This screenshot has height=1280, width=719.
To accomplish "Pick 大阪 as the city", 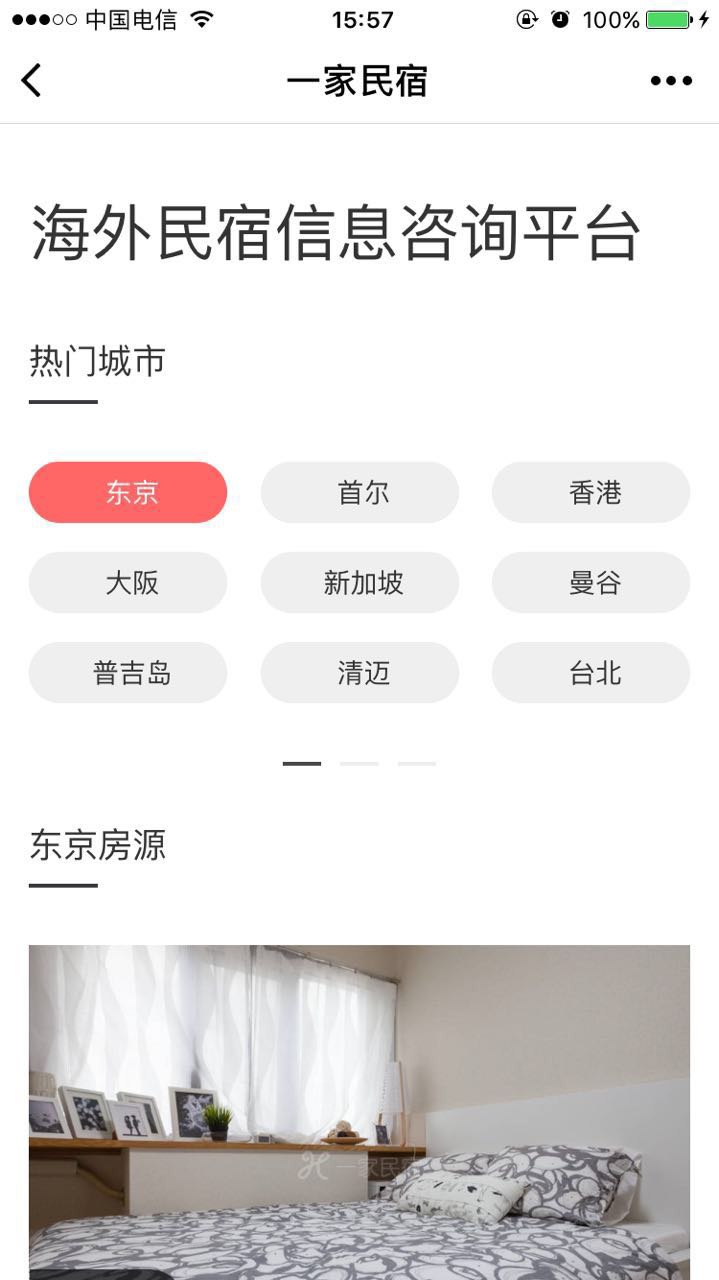I will pyautogui.click(x=128, y=582).
